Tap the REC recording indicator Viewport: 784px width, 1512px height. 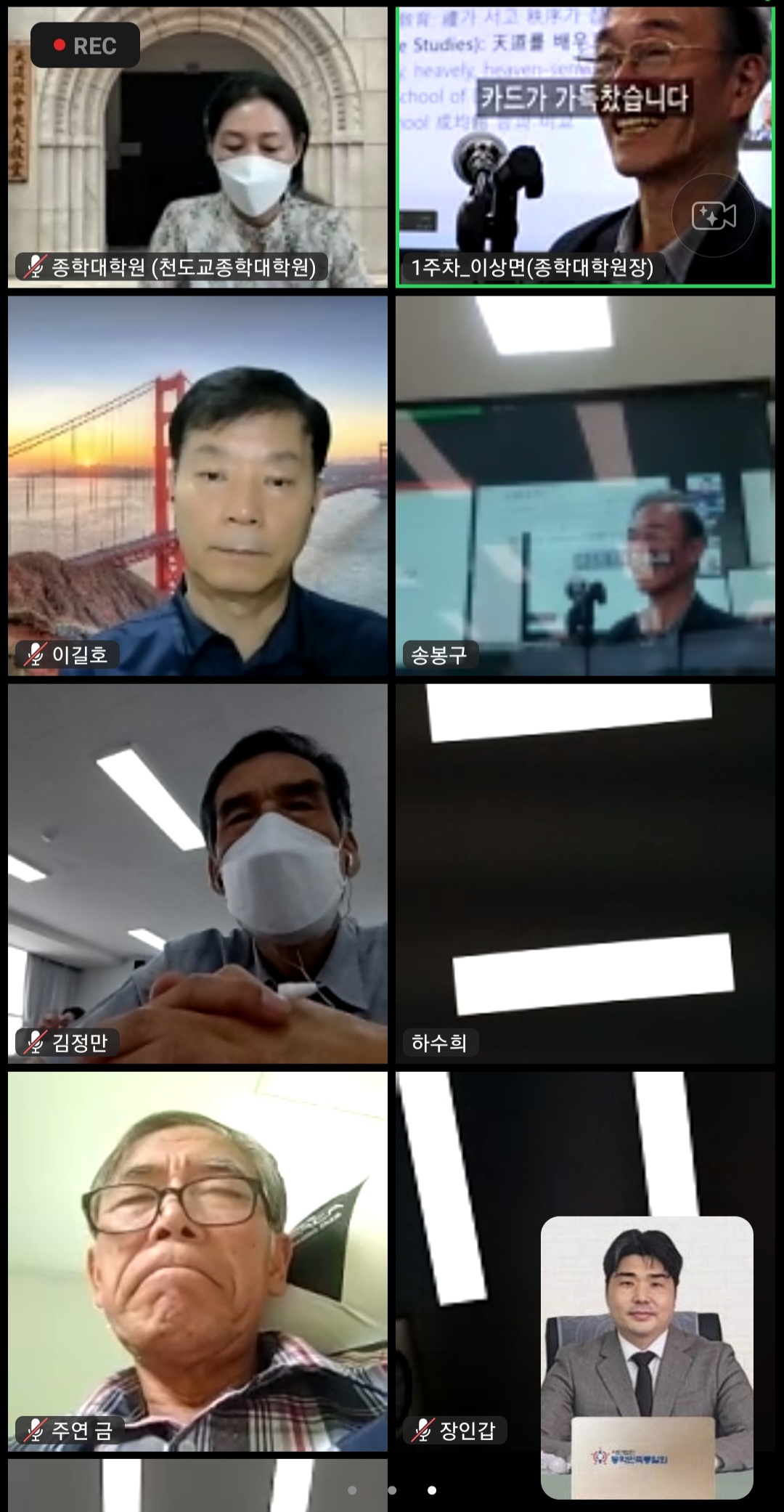click(x=85, y=46)
